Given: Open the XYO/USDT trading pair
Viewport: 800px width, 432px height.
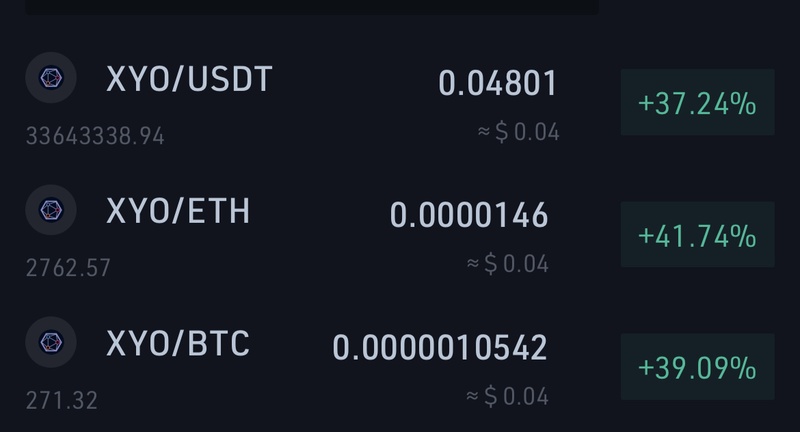Looking at the screenshot, I should click(189, 80).
